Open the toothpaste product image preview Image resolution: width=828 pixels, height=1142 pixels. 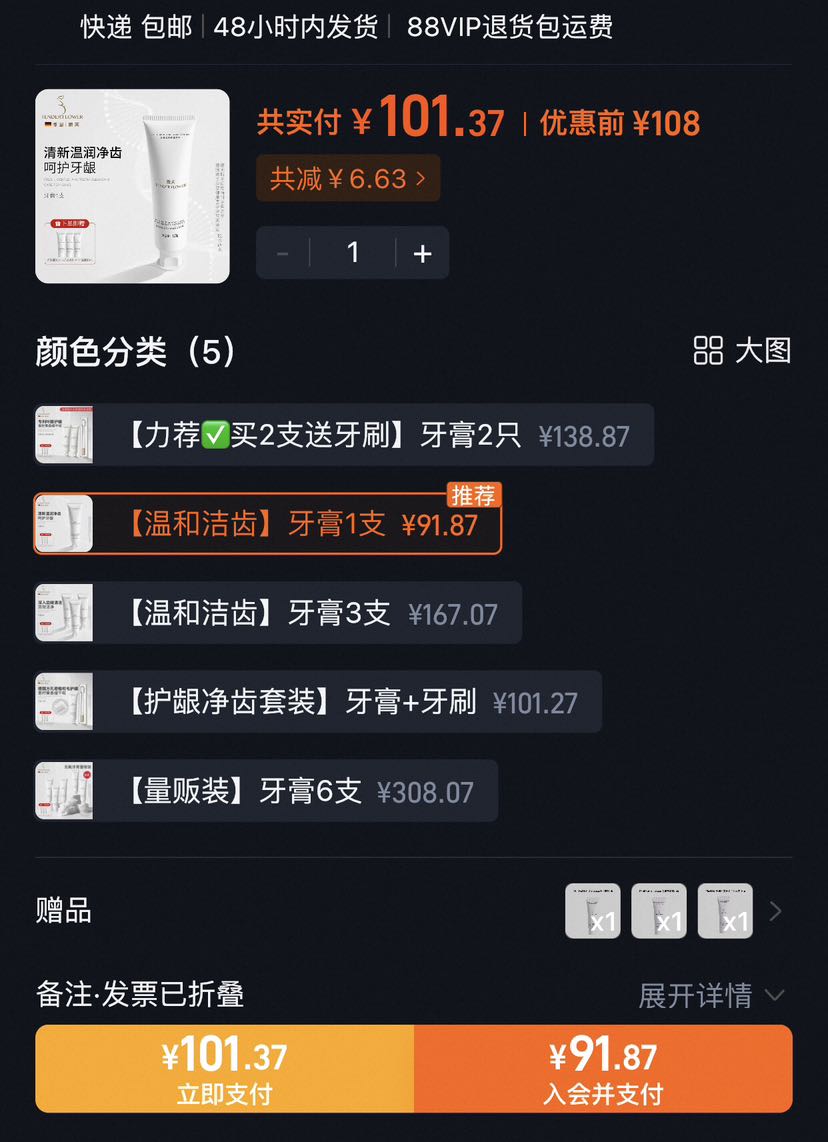133,186
